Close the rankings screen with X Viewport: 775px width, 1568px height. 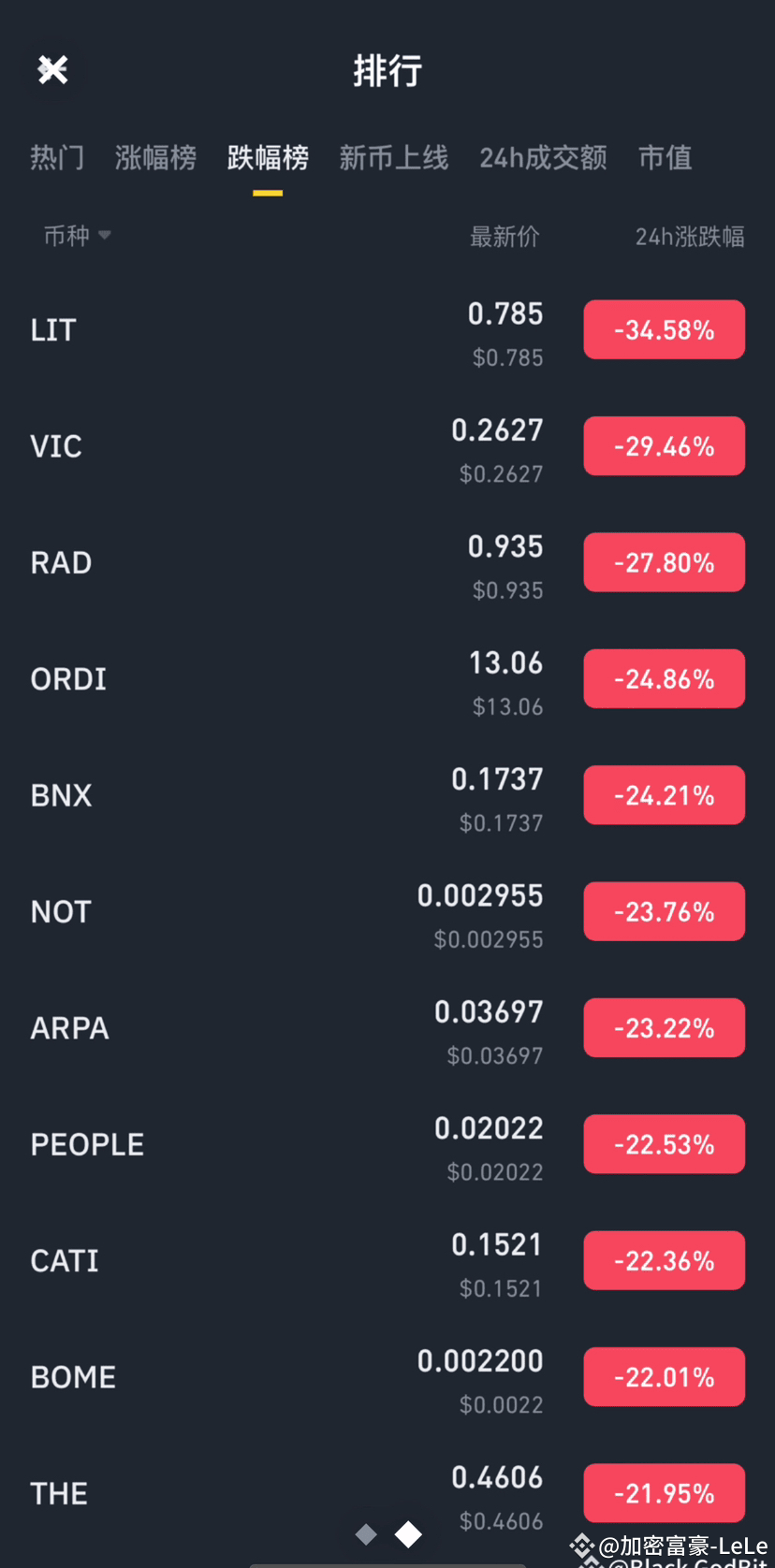click(52, 69)
